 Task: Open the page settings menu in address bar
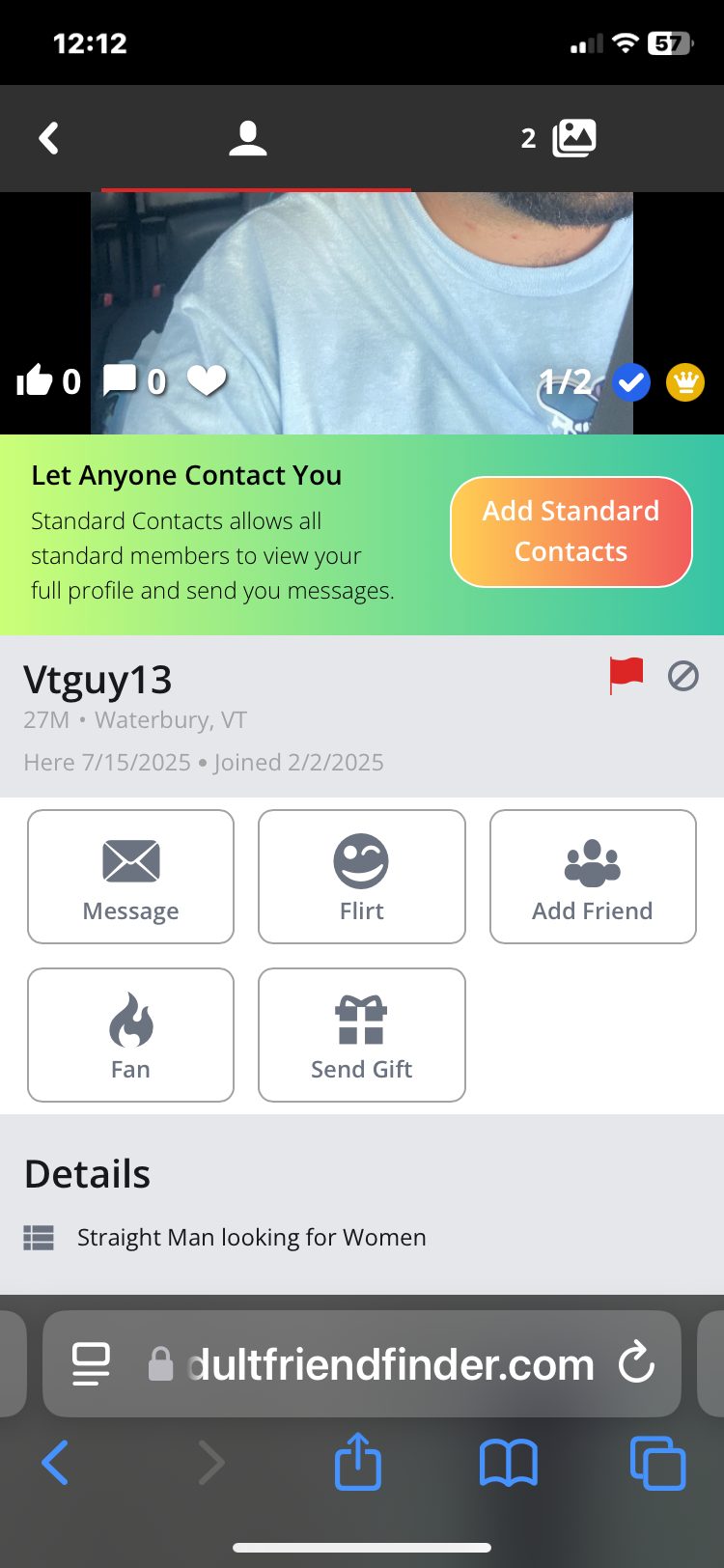pos(91,1363)
